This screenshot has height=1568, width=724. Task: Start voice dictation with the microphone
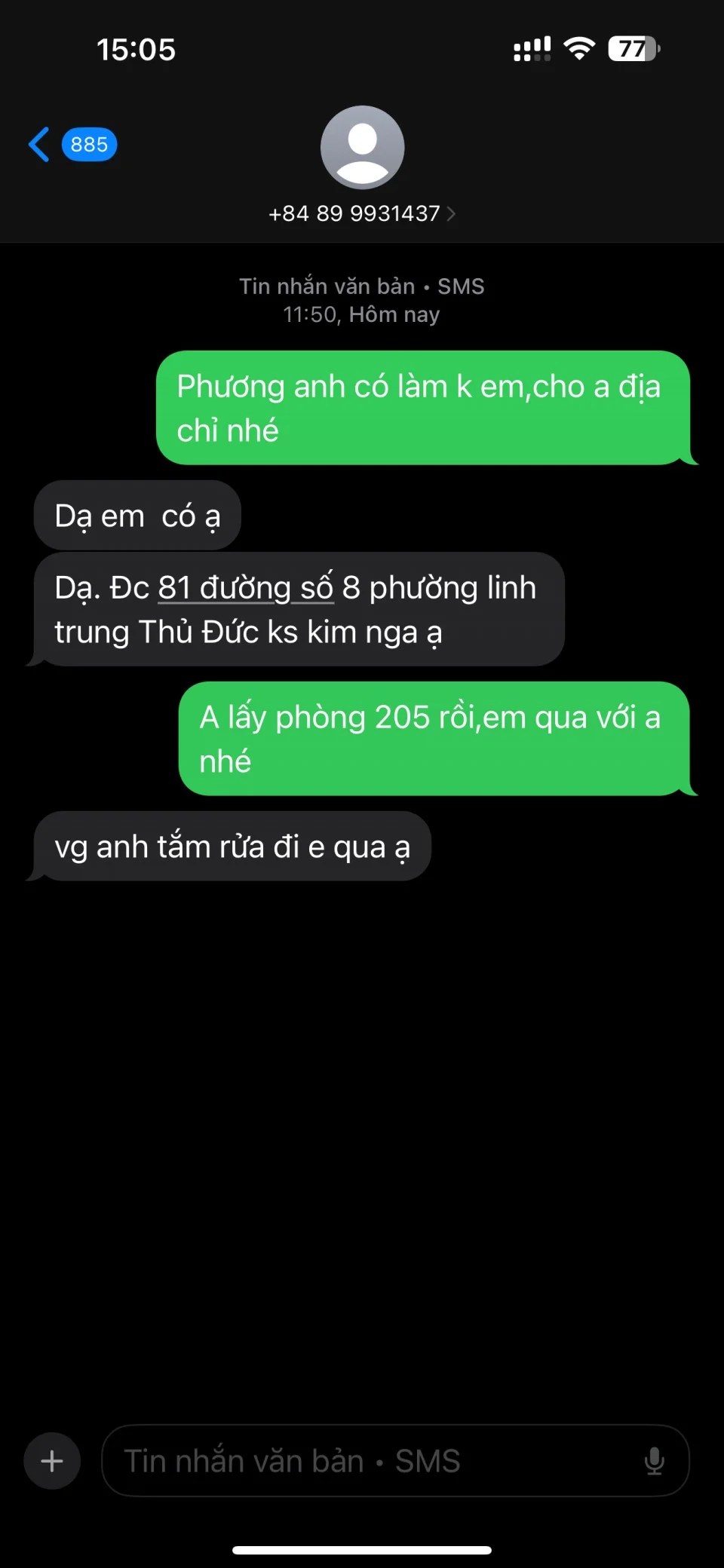tap(654, 1461)
